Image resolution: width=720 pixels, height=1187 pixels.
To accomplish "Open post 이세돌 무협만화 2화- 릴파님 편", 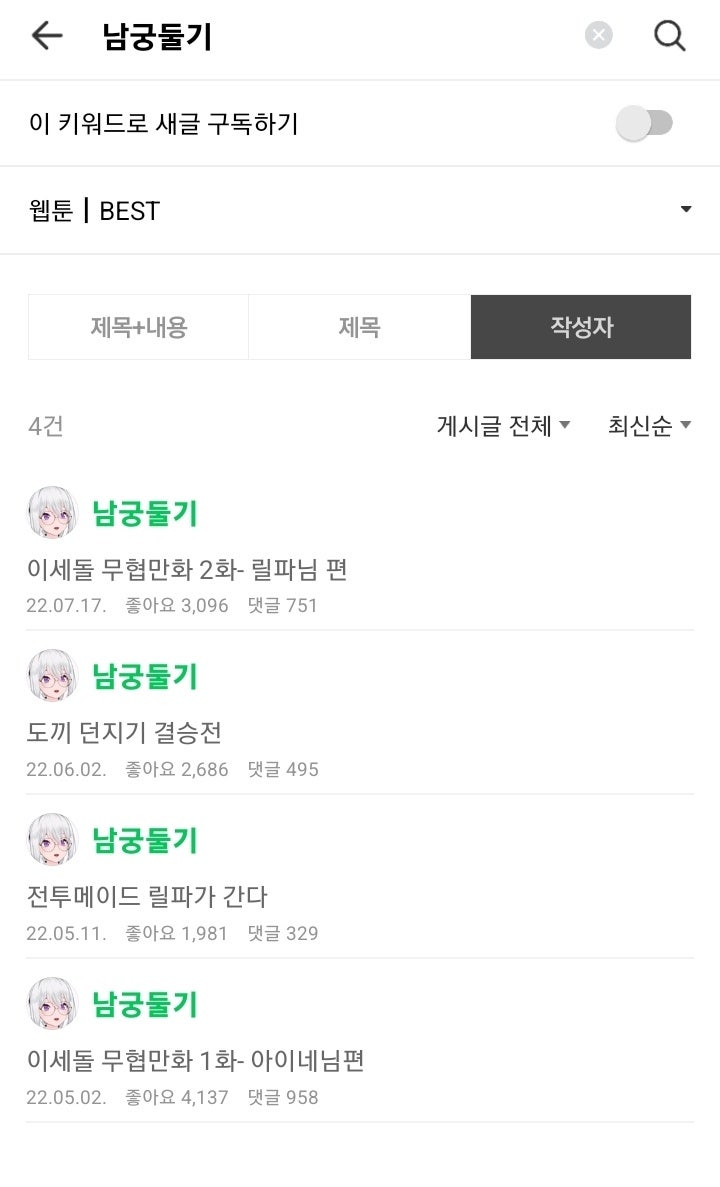I will 188,570.
